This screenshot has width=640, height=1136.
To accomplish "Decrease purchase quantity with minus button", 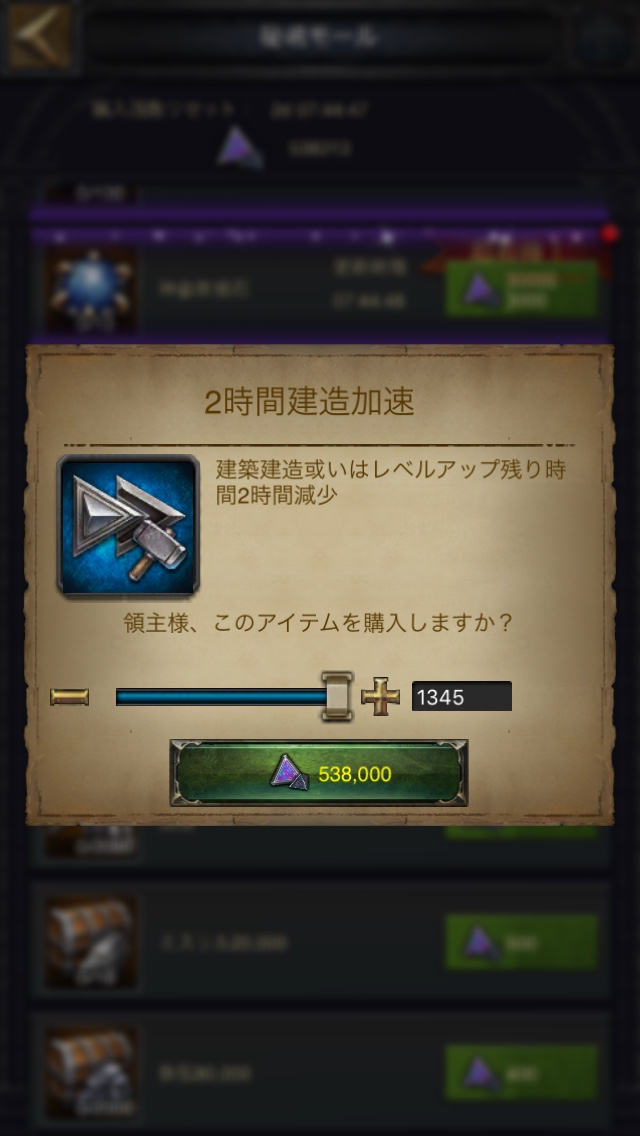I will coord(69,697).
